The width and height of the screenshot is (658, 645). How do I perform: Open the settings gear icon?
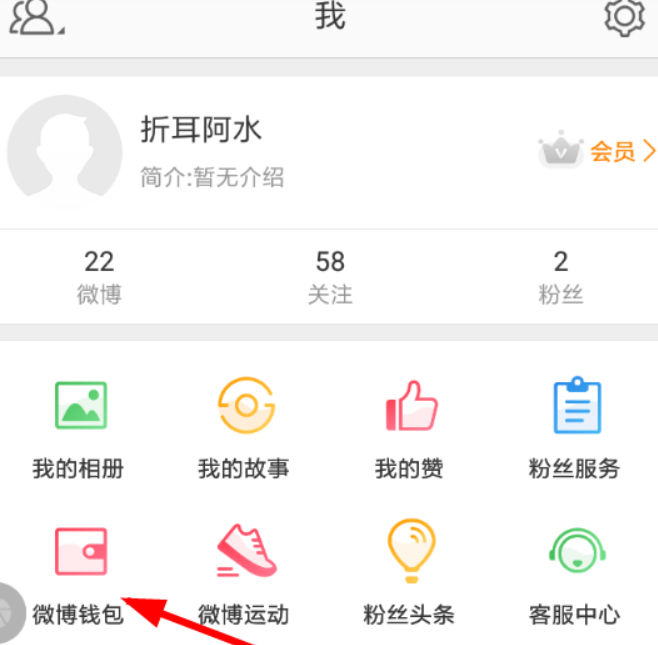tap(625, 17)
